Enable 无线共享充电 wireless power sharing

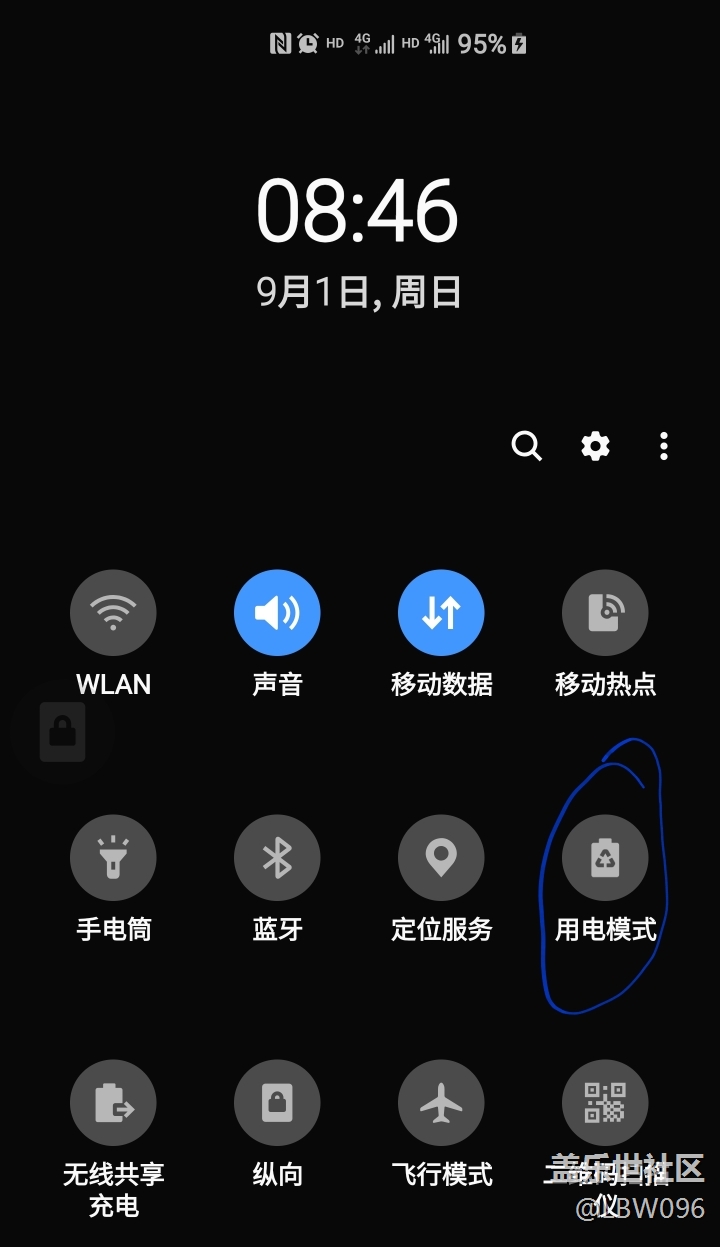tap(113, 1103)
